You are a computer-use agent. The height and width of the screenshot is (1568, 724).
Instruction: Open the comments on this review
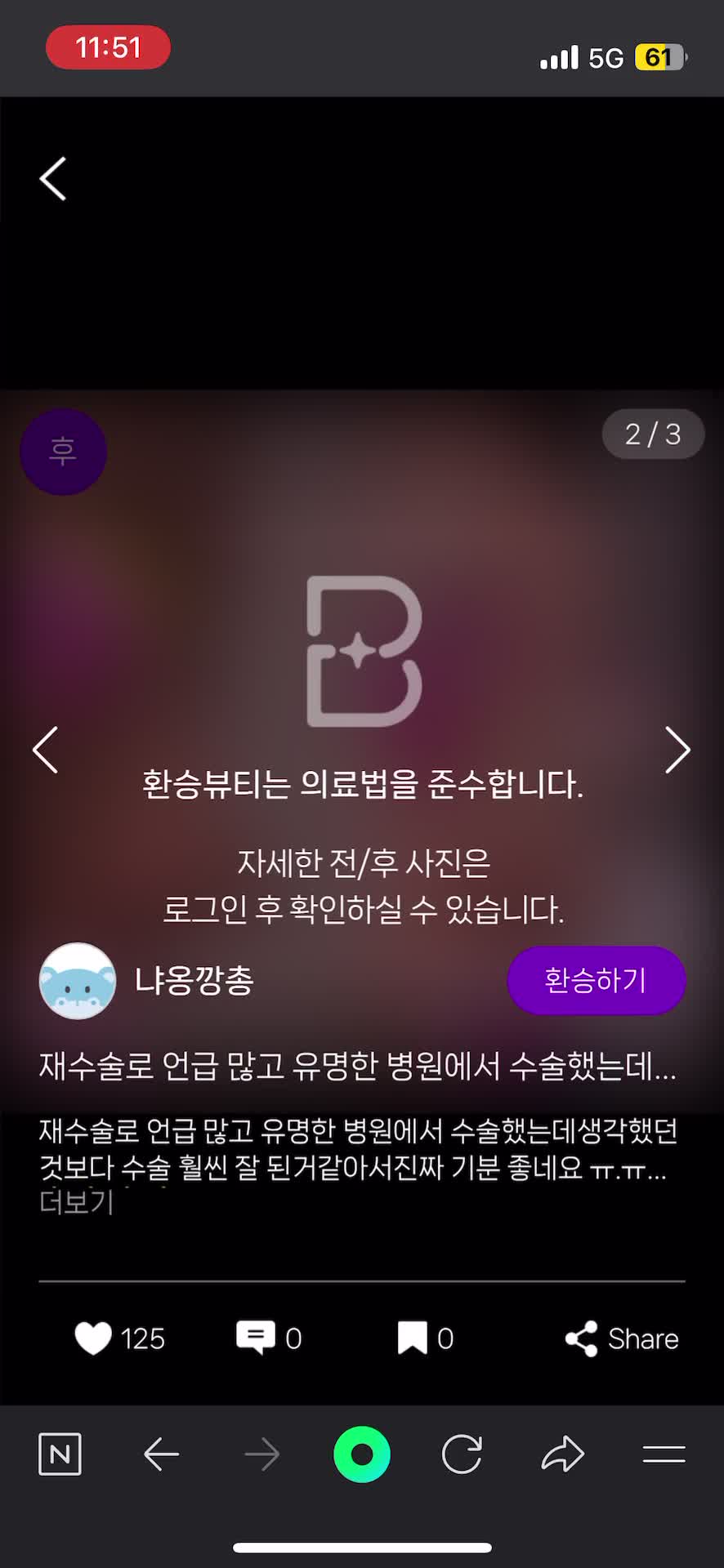pyautogui.click(x=256, y=1339)
